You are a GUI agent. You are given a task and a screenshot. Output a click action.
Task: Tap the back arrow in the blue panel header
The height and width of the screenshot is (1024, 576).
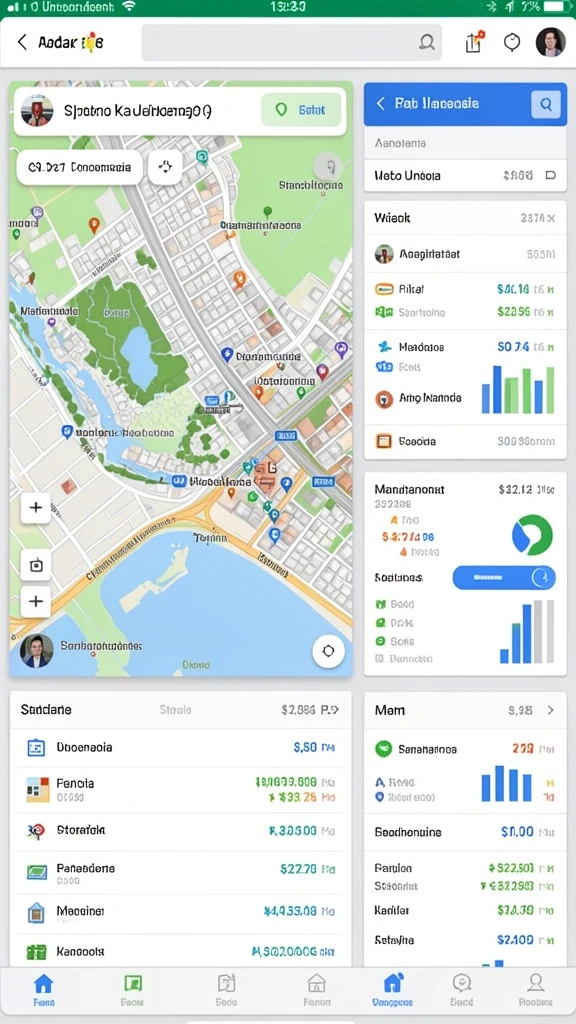381,103
